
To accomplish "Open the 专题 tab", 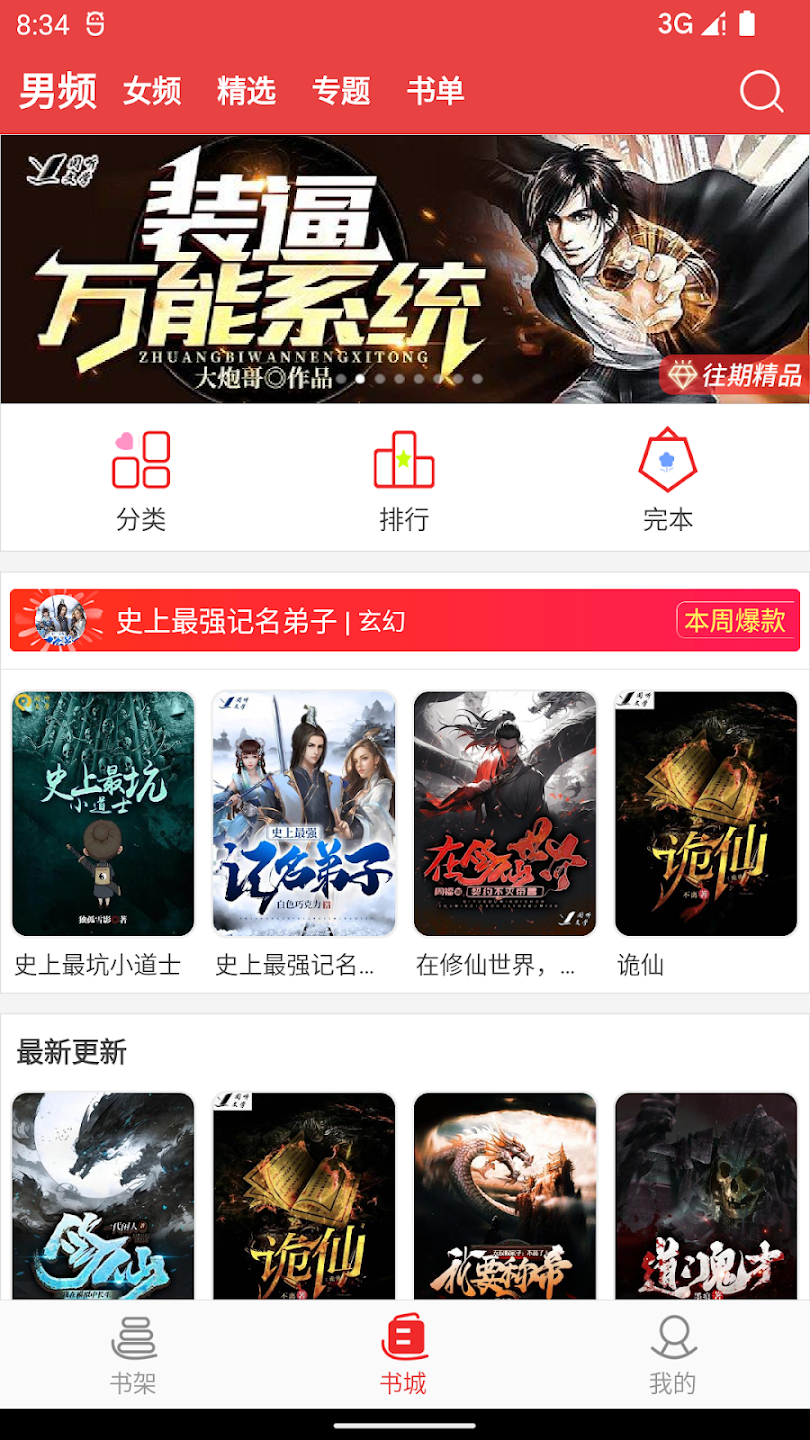I will point(342,91).
